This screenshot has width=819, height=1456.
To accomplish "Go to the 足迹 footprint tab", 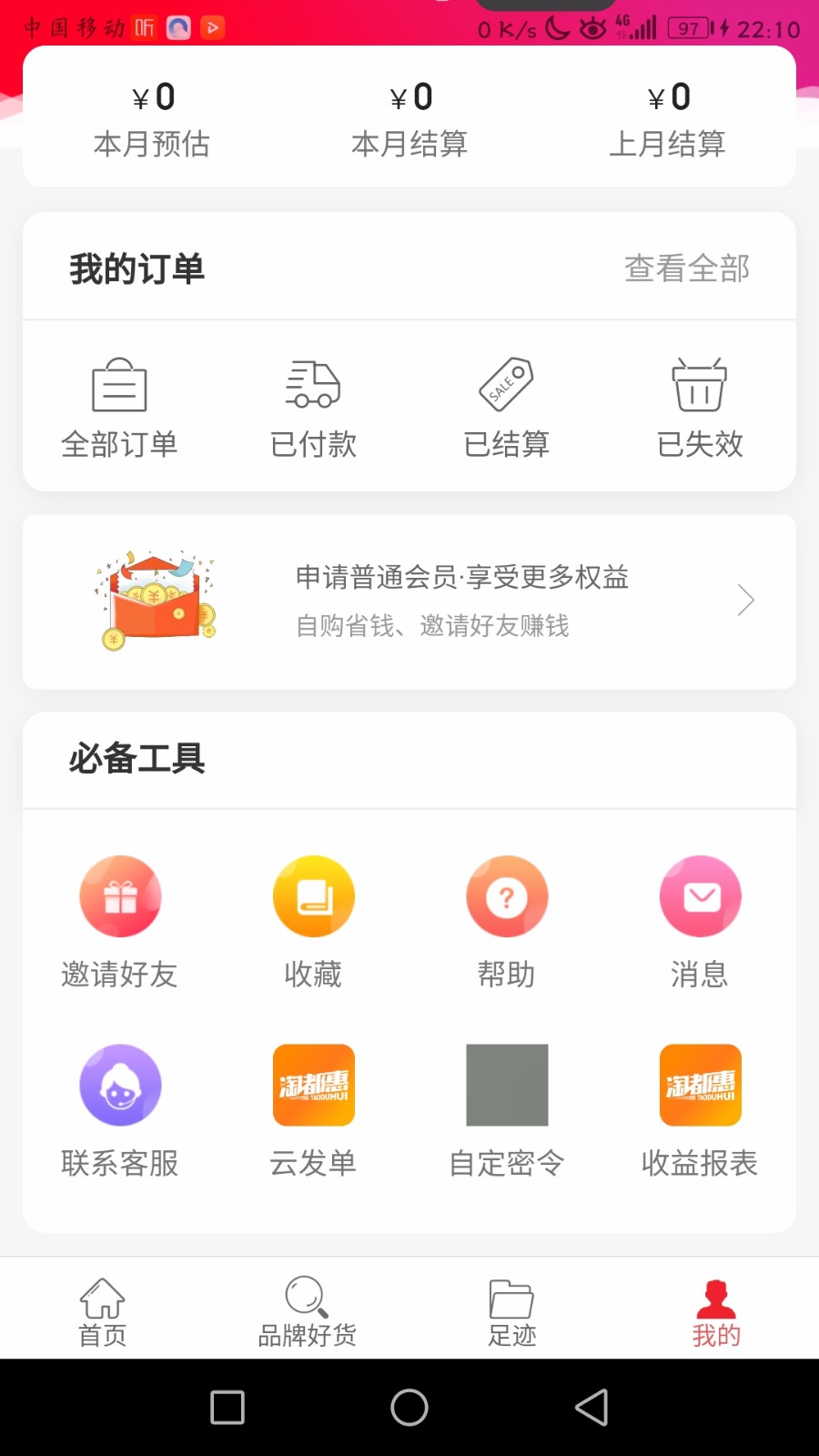I will [x=511, y=1308].
